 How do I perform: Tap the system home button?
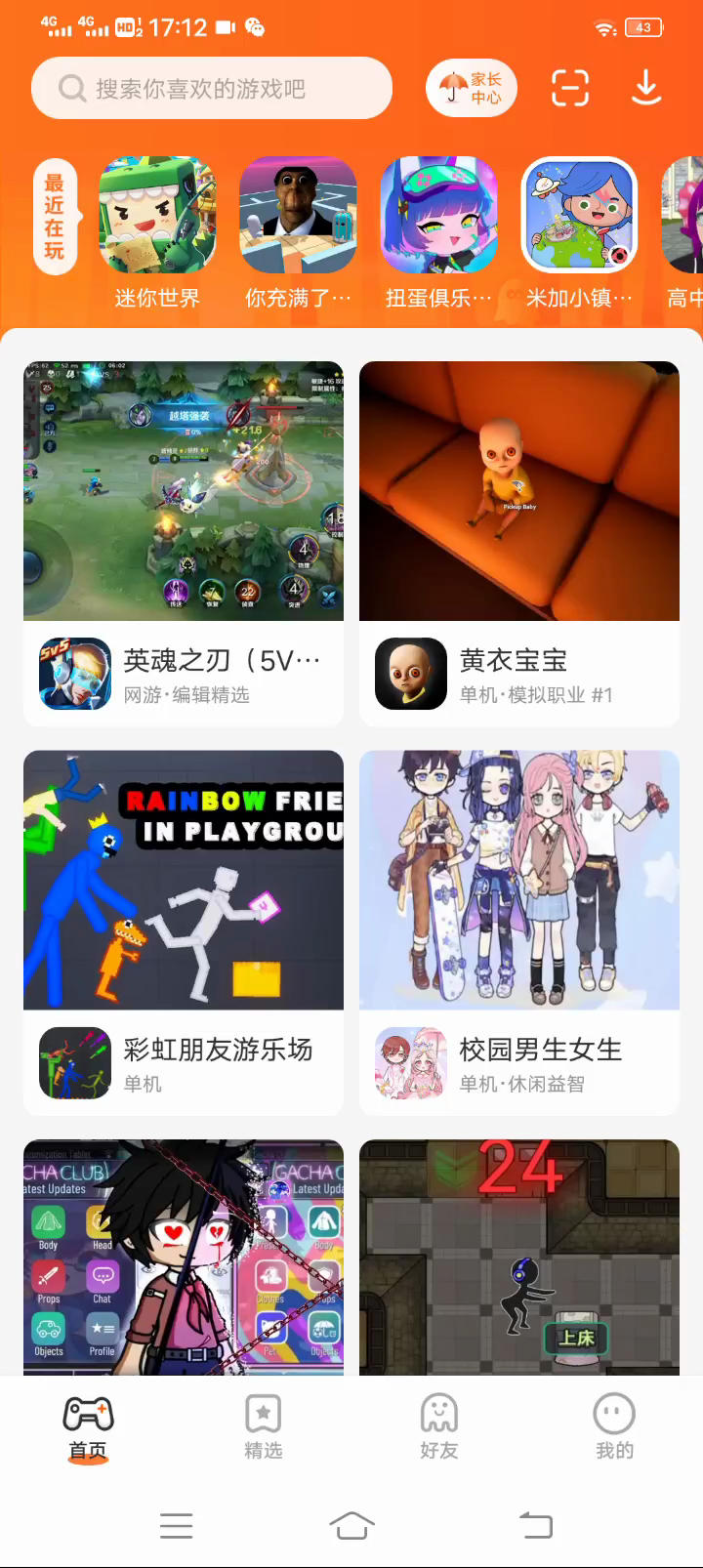351,1525
